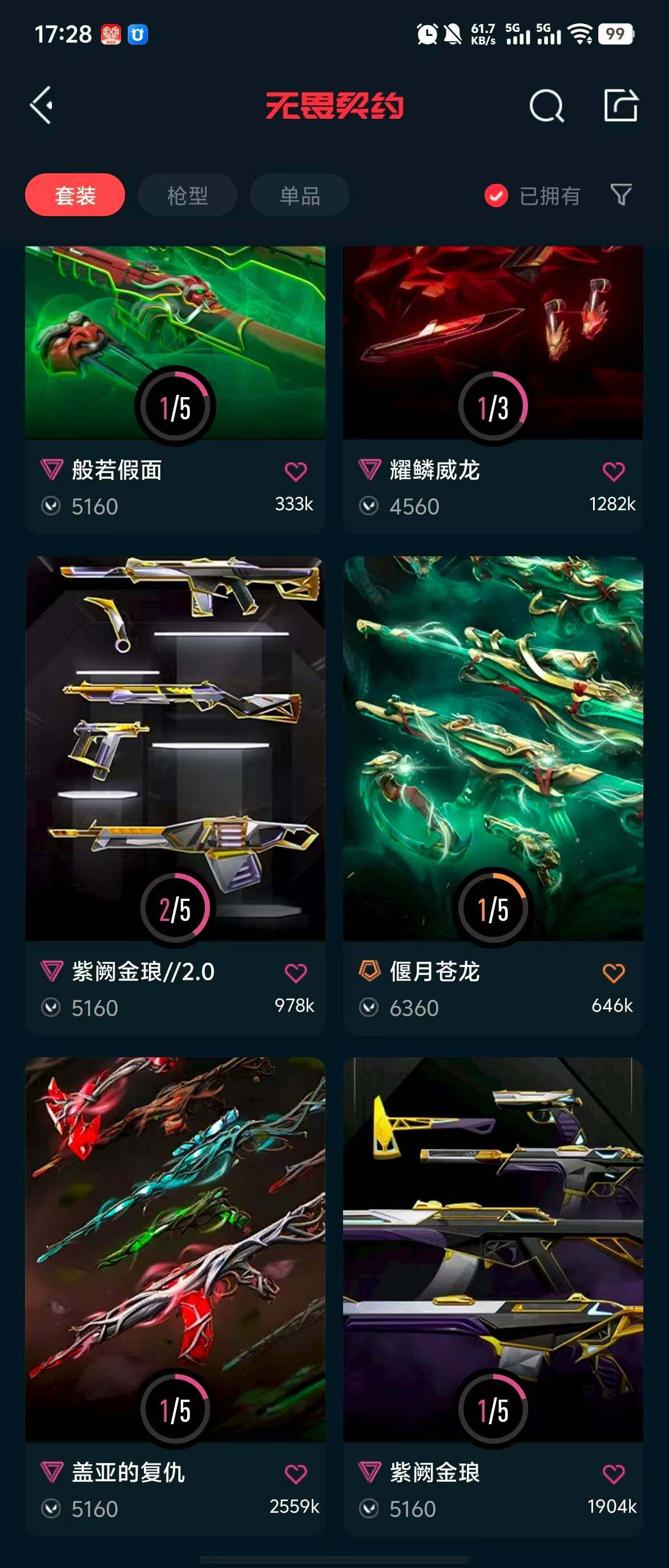Open the 偃月苍龙 bundle card
Image resolution: width=669 pixels, height=1568 pixels.
493,749
